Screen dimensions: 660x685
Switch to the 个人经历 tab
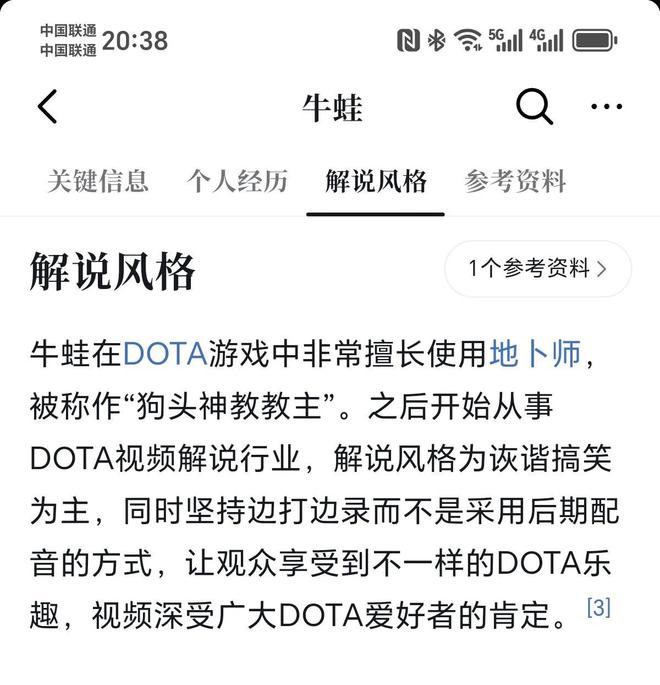[x=237, y=181]
